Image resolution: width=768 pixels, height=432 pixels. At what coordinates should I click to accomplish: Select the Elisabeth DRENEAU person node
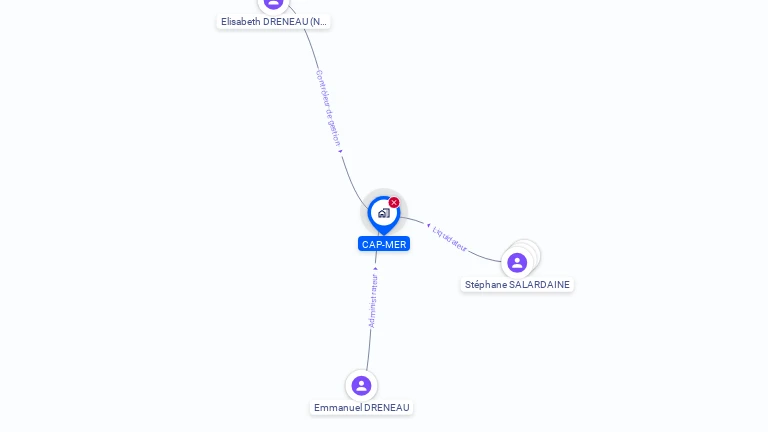[273, 4]
